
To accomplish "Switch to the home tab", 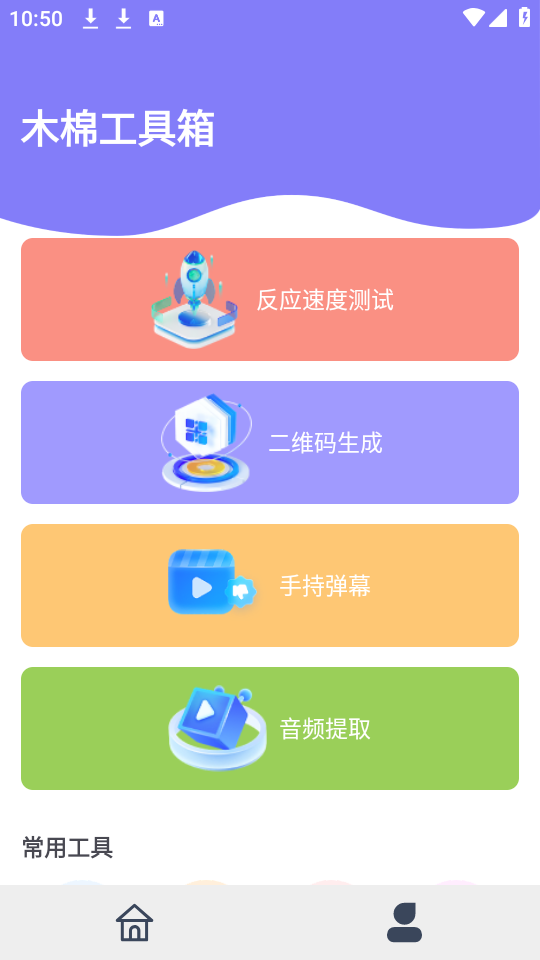I will (x=135, y=922).
